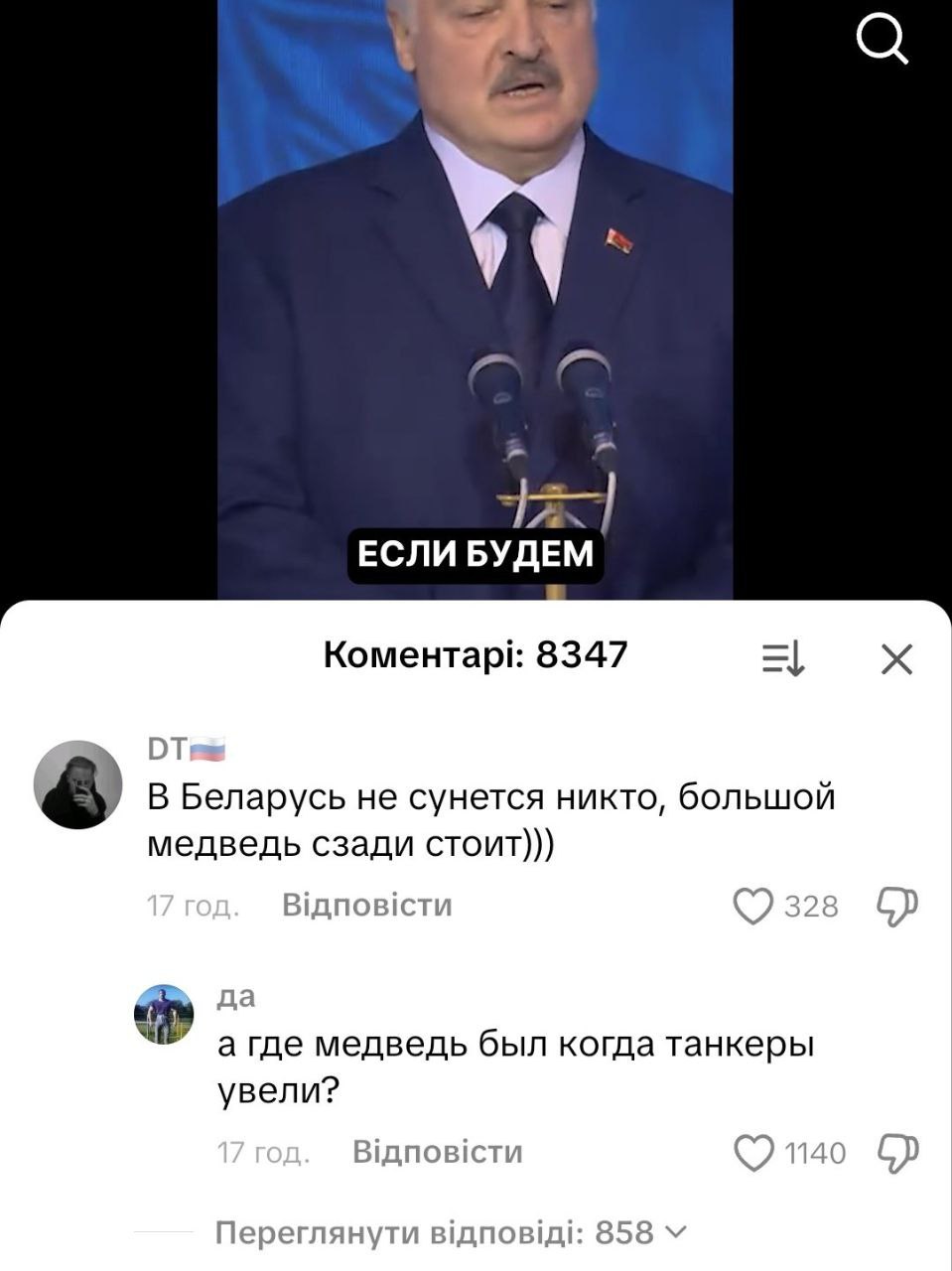This screenshot has width=952, height=1271.
Task: Open DT's profile picture
Action: click(77, 784)
